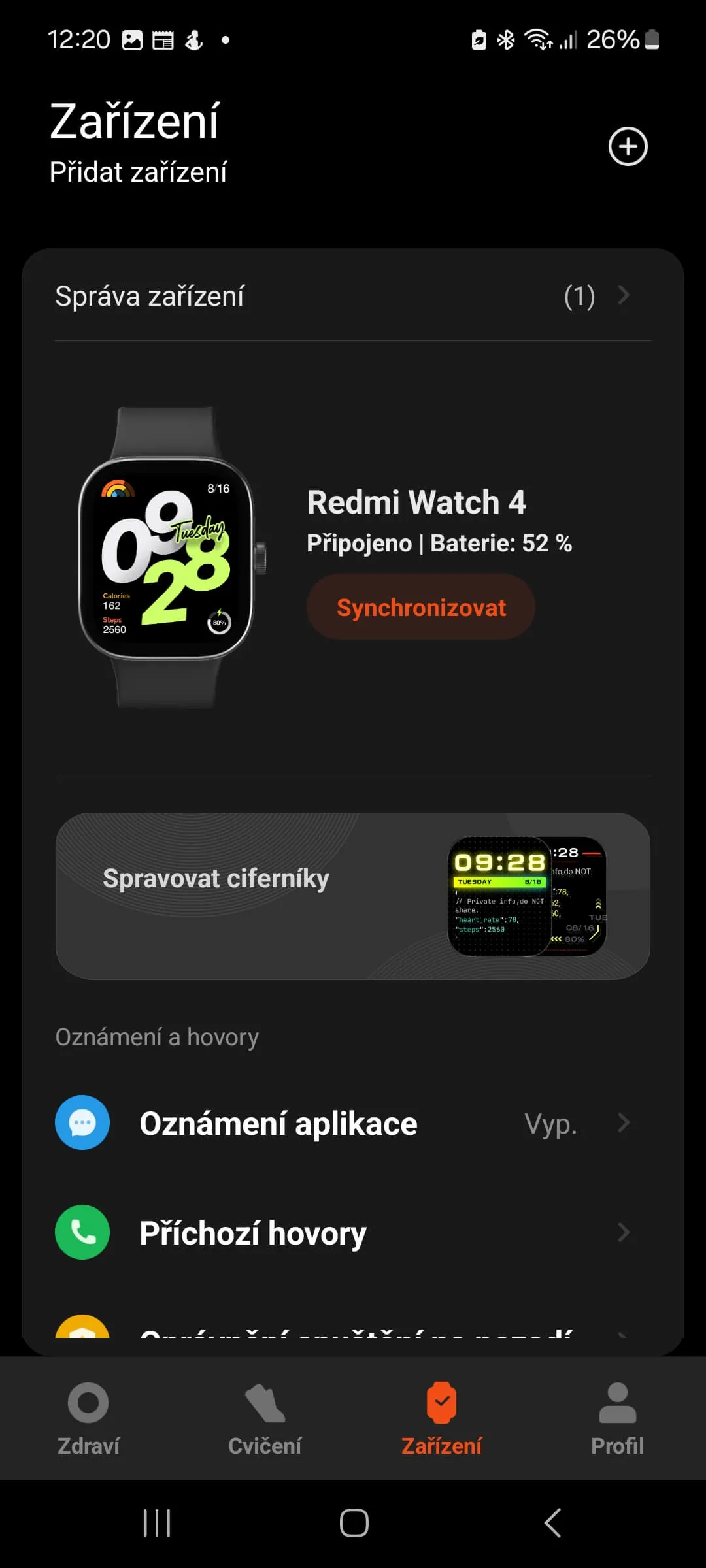706x1568 pixels.
Task: Tap the system back button
Action: point(552,1523)
